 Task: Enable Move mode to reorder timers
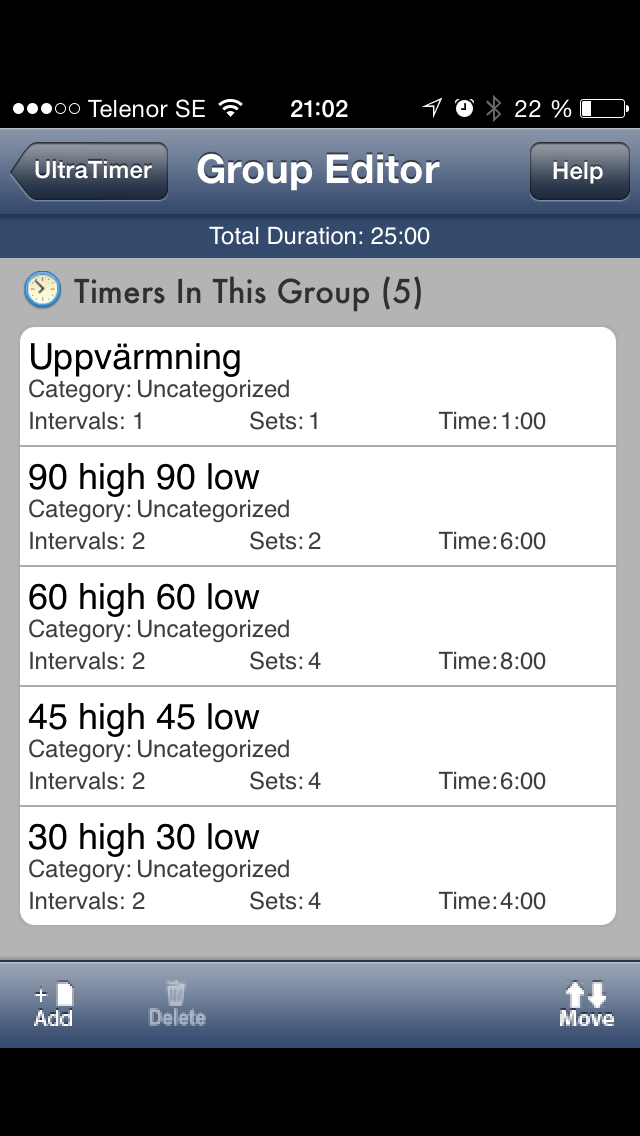[586, 1005]
